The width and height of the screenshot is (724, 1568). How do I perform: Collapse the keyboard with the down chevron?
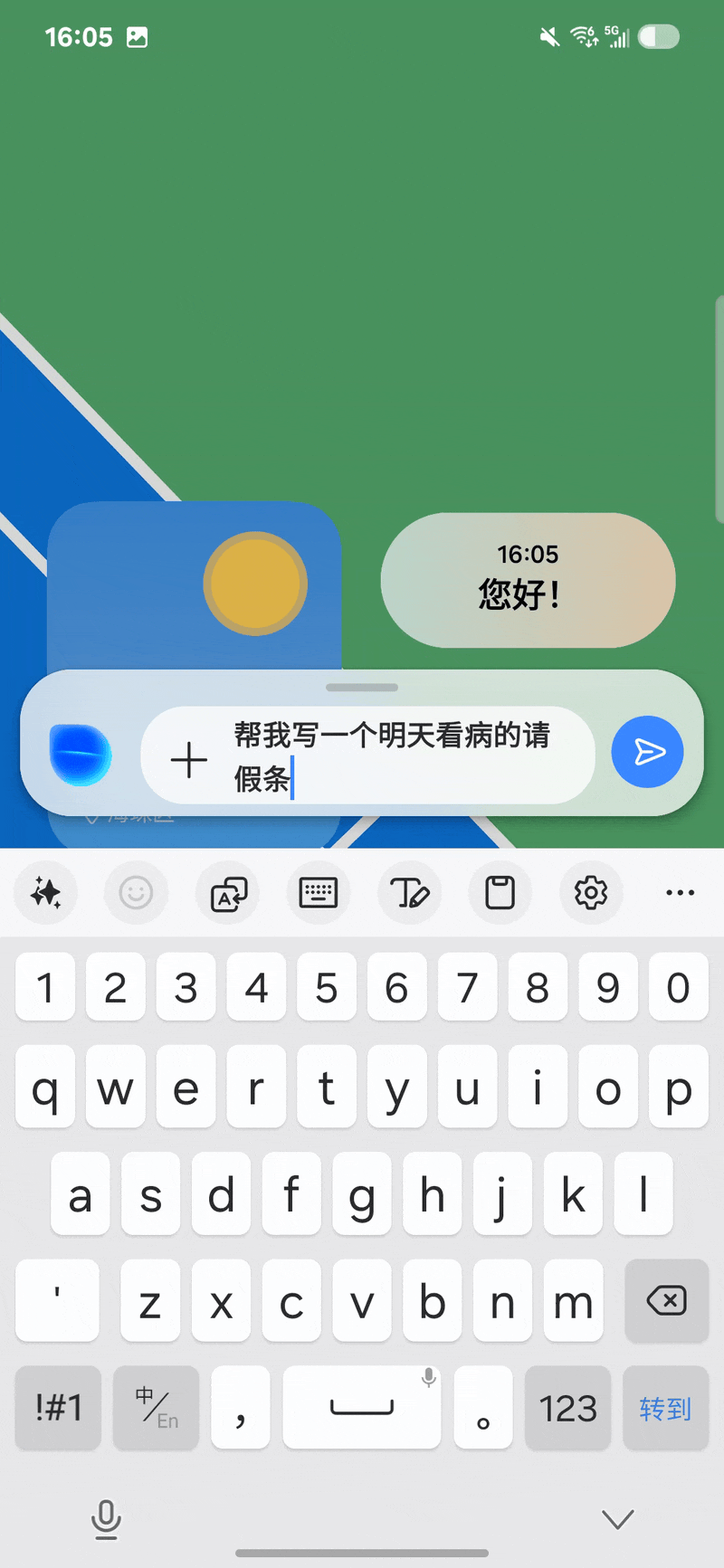click(616, 1518)
